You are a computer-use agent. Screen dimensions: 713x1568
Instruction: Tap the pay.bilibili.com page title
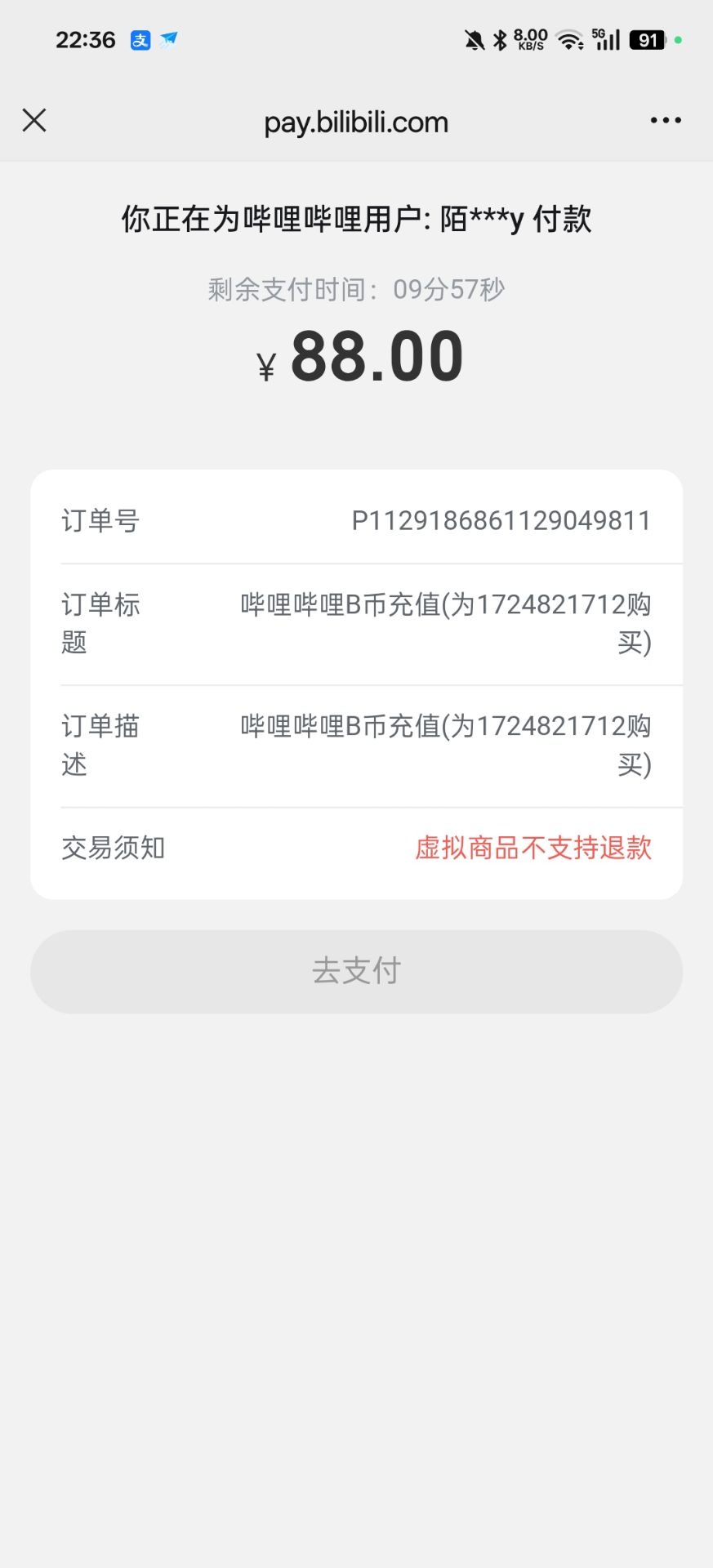pos(354,122)
